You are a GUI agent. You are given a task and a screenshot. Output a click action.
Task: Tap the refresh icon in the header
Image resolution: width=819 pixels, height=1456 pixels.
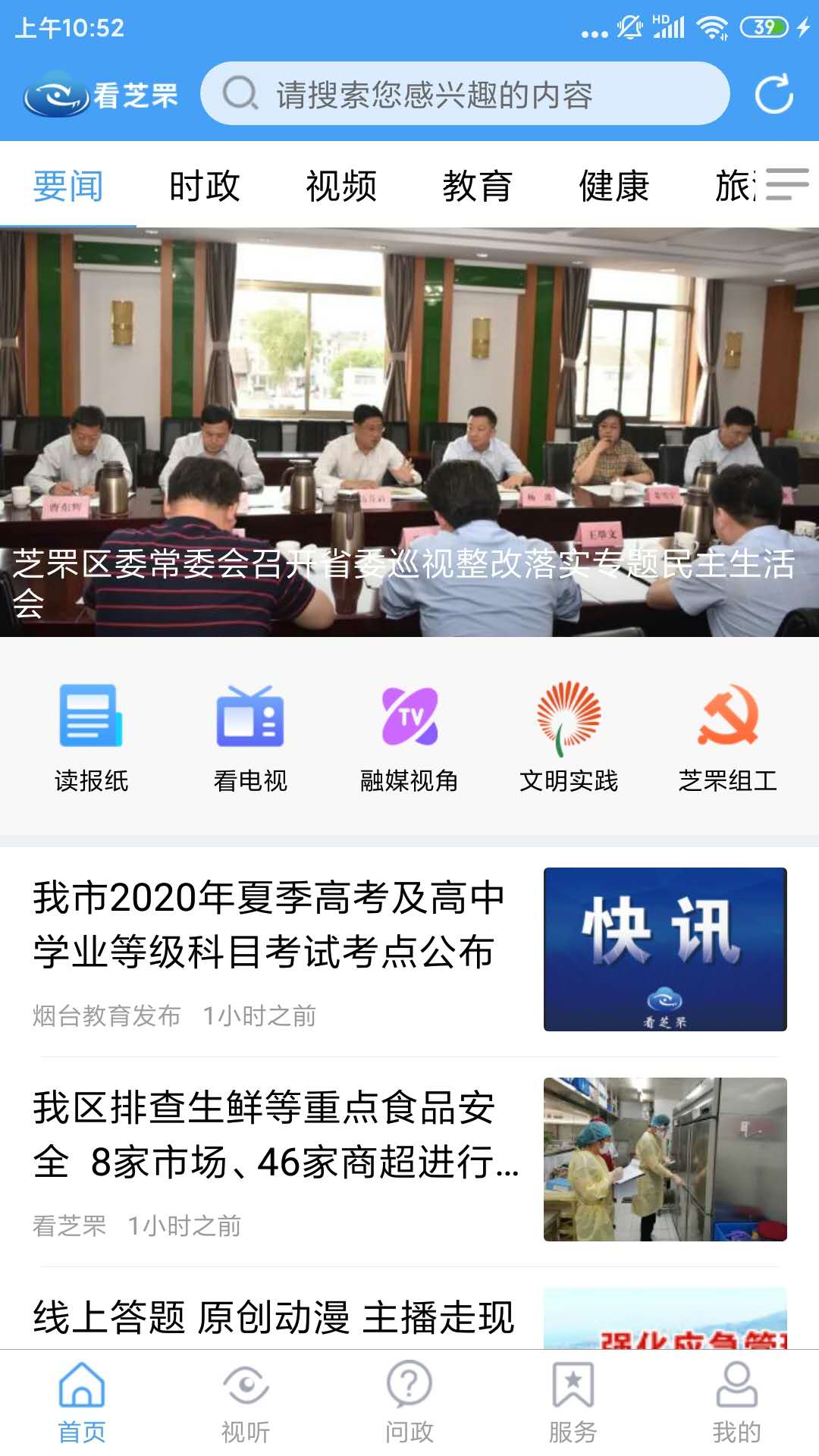[x=773, y=94]
